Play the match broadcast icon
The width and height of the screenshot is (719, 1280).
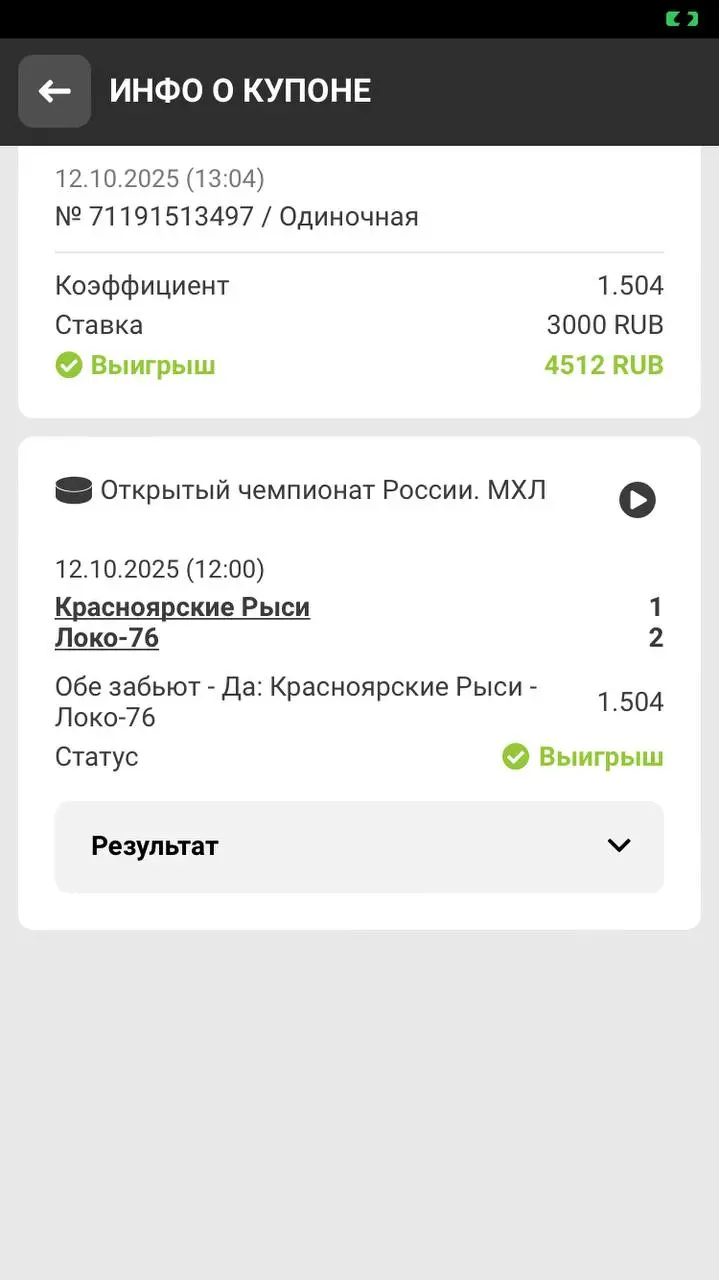point(637,499)
